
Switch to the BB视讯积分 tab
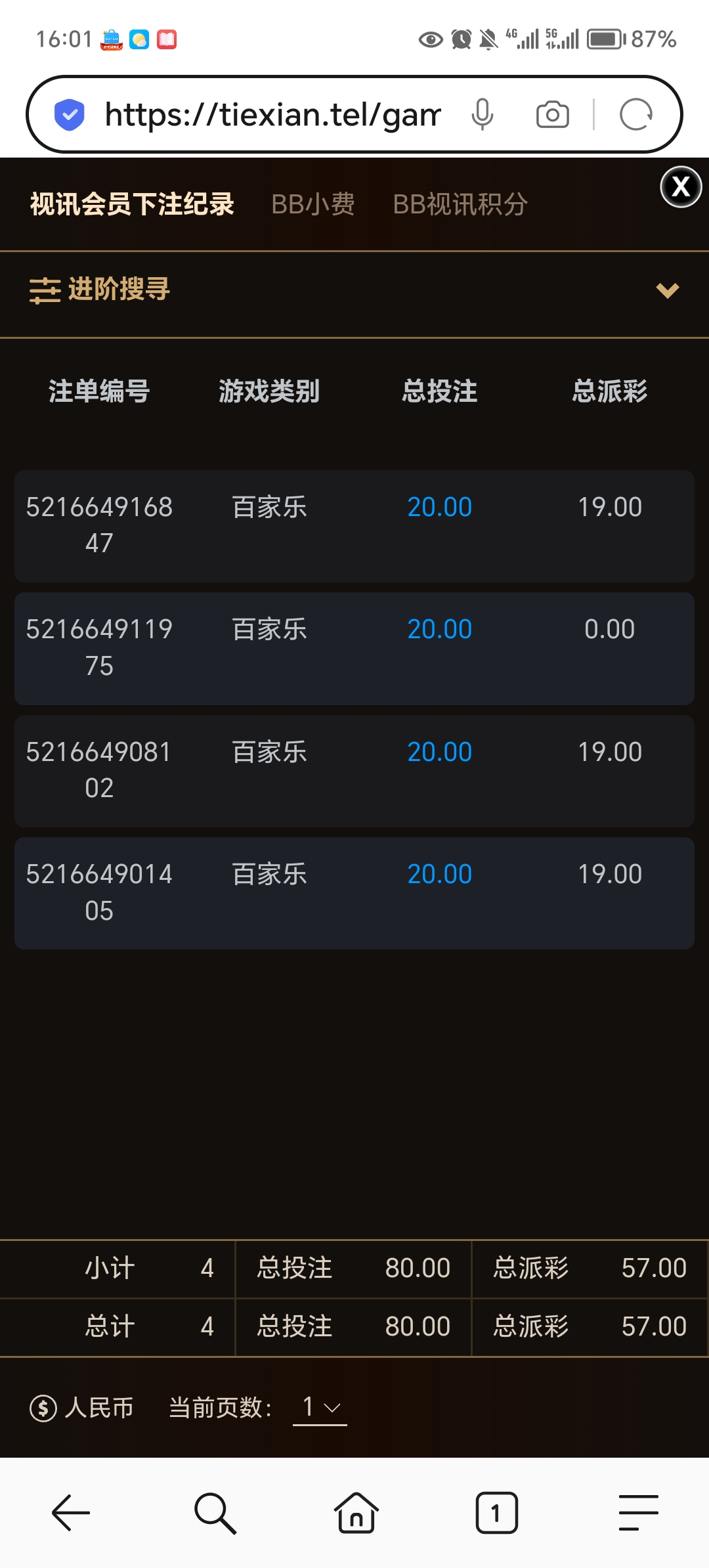tap(461, 204)
